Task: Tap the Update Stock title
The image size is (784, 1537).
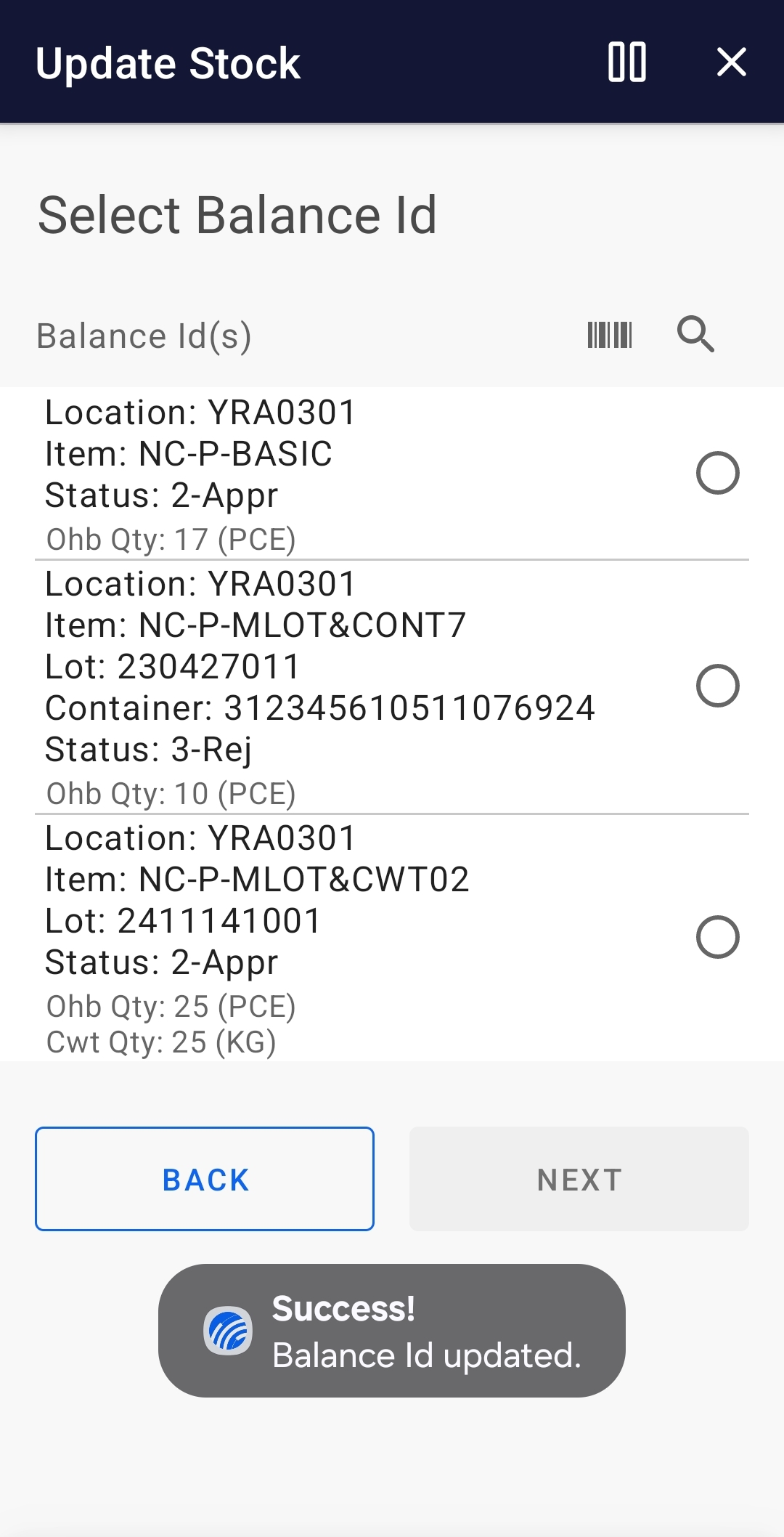Action: click(168, 62)
